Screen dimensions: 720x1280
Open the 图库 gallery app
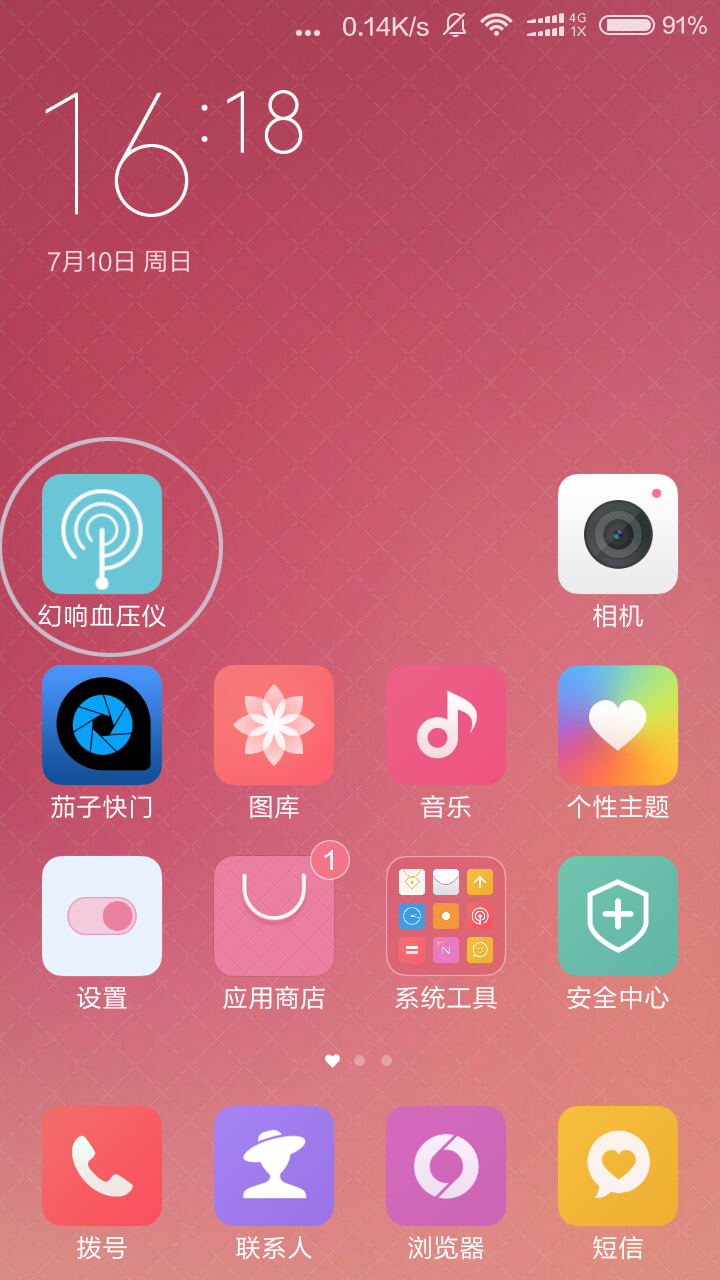(273, 725)
